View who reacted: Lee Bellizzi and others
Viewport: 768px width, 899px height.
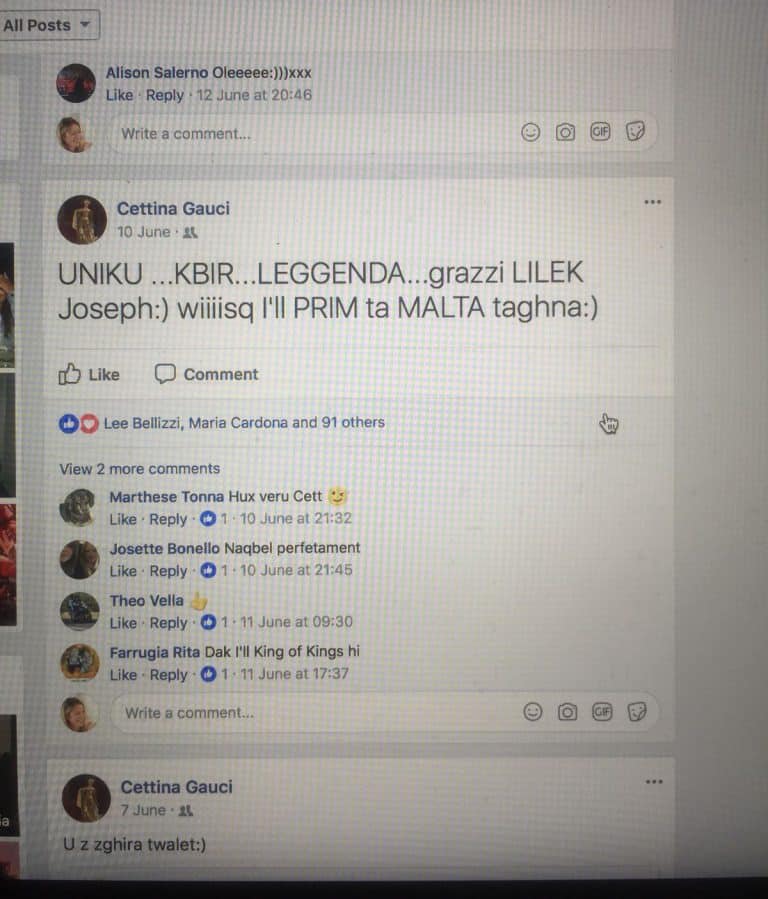tap(243, 423)
